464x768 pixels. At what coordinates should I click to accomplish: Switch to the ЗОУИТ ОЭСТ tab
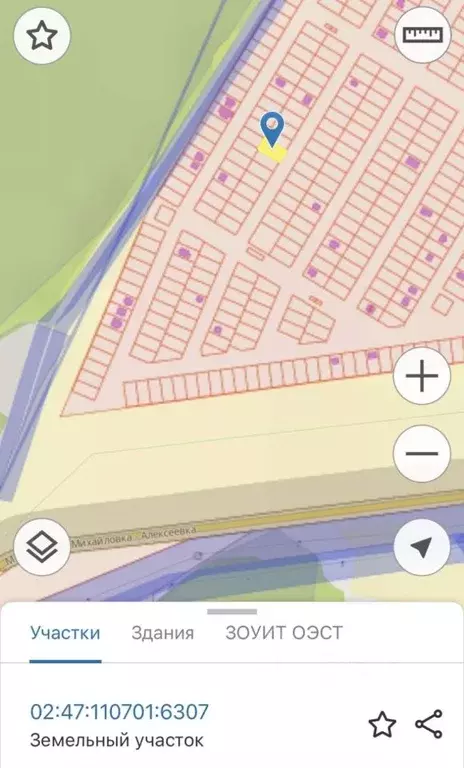pos(284,633)
